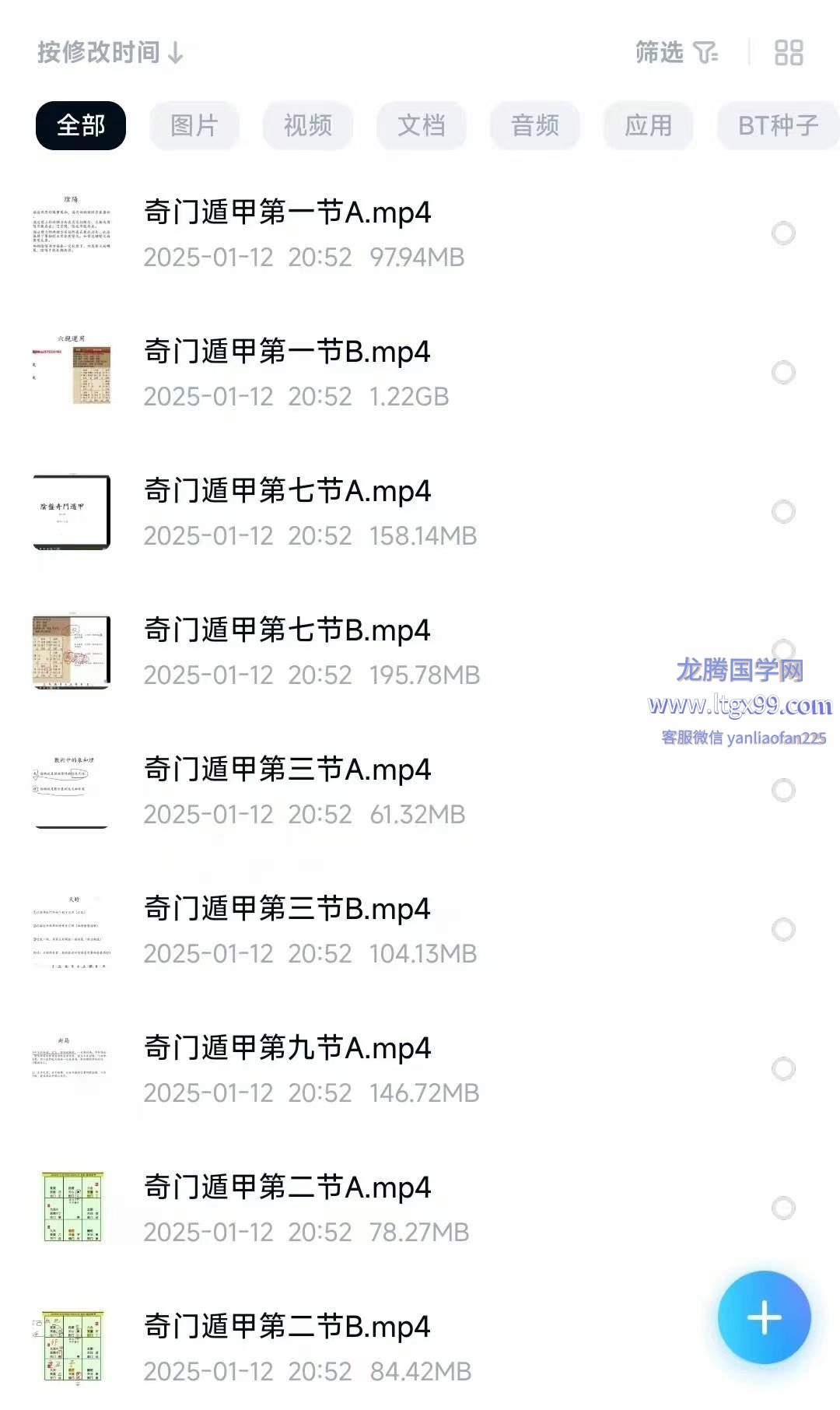This screenshot has width=840, height=1410.
Task: Show only 视频 files
Action: [x=307, y=125]
